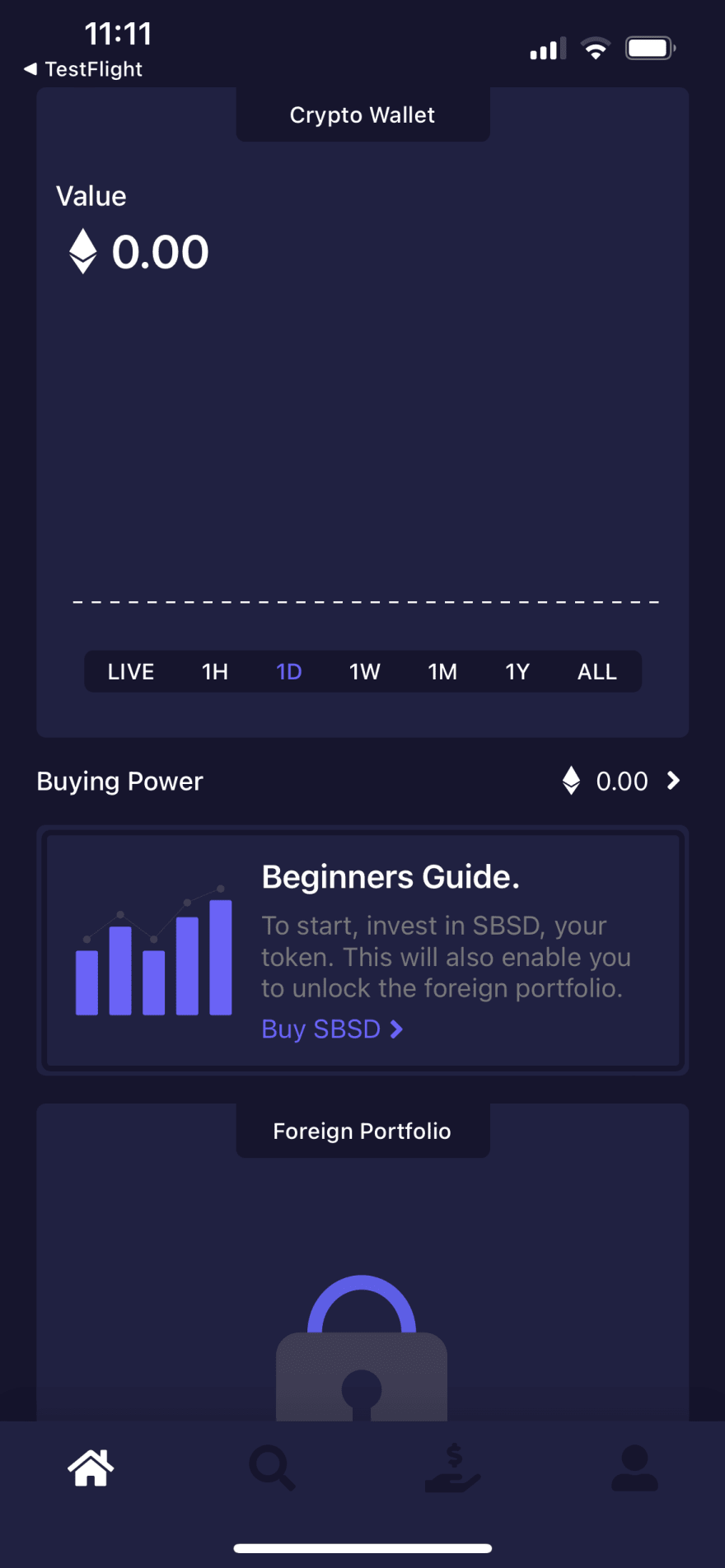Go to the Home tab
The image size is (725, 1568).
click(x=91, y=1468)
